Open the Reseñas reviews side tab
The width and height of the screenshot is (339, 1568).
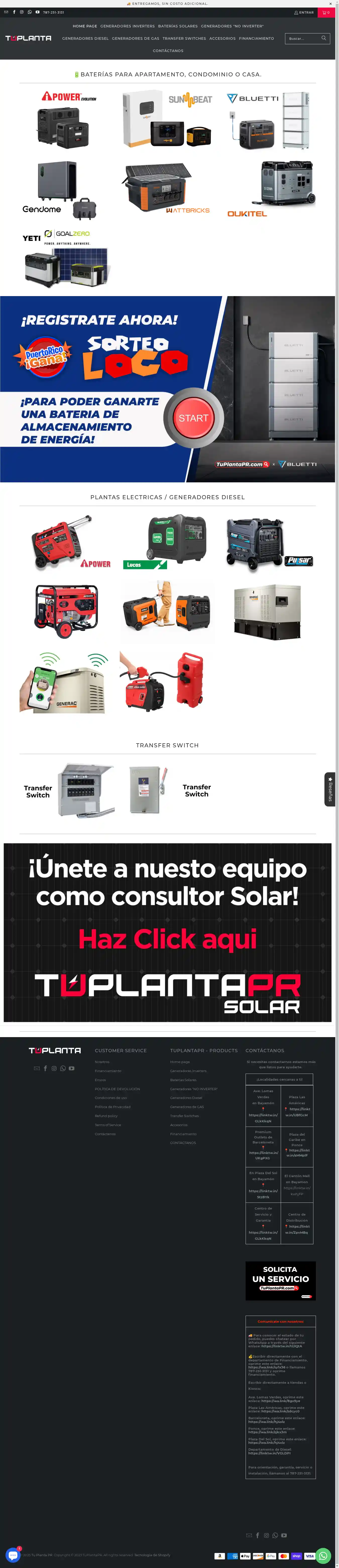pyautogui.click(x=330, y=789)
